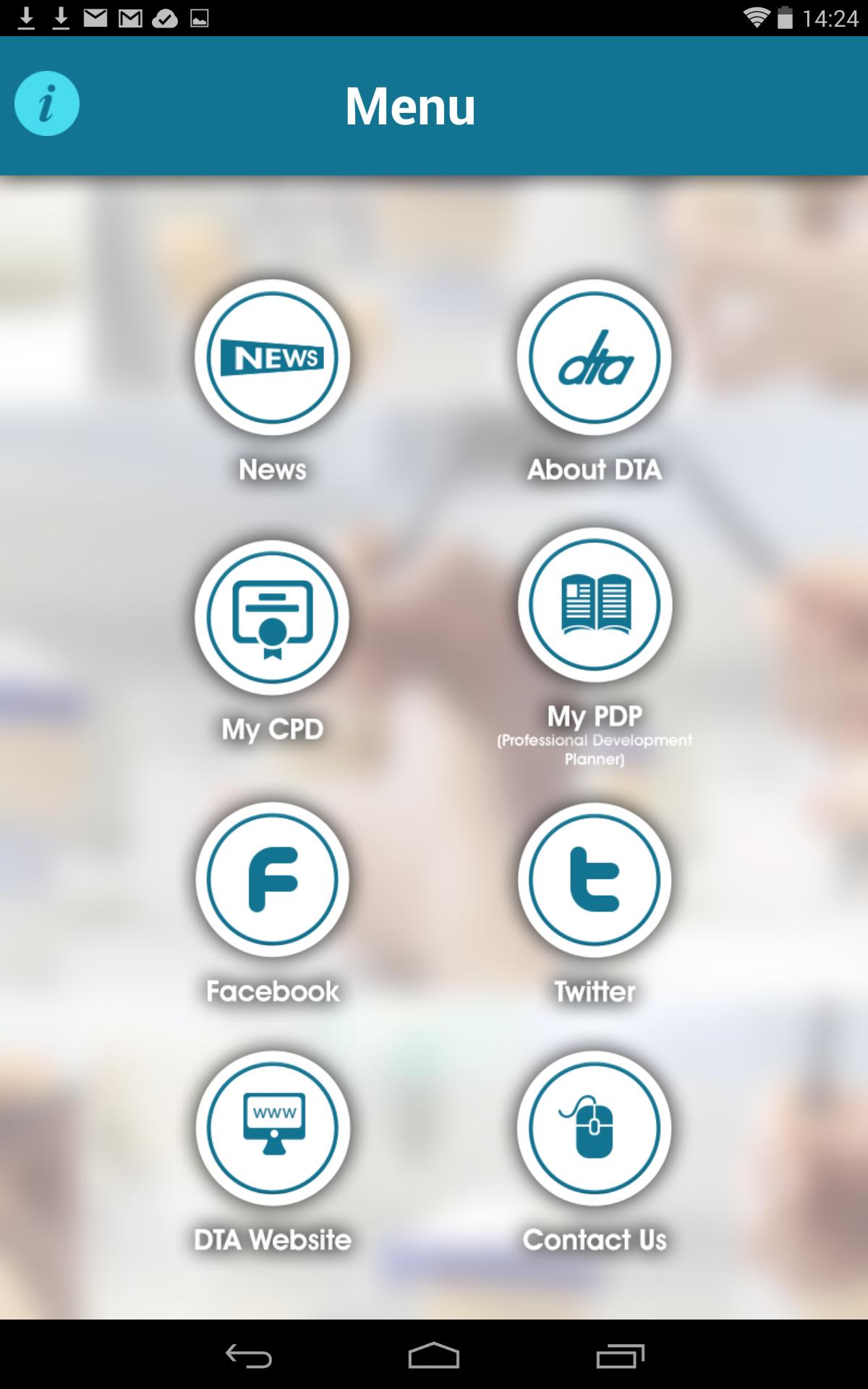
Task: Open About DTA page
Action: (x=594, y=357)
